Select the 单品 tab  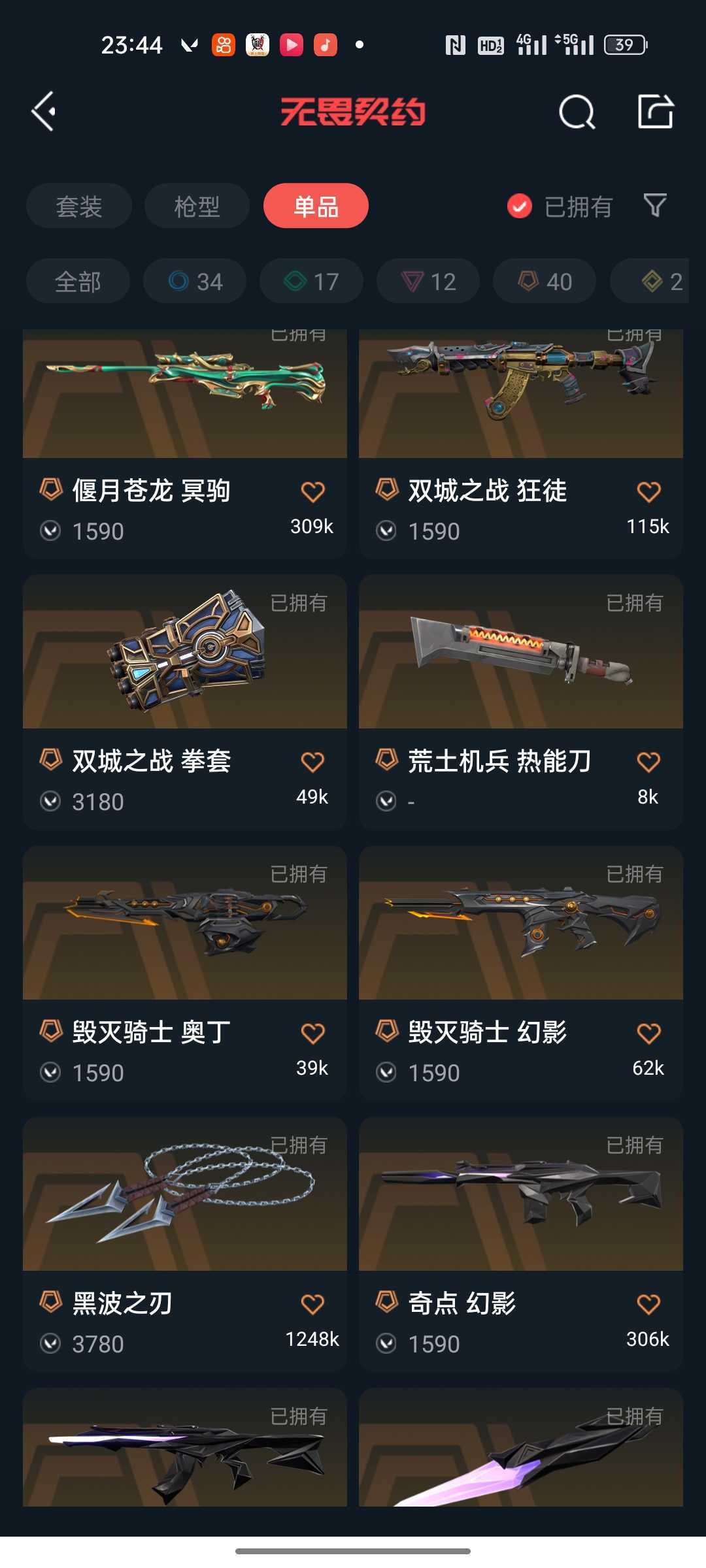[x=316, y=206]
